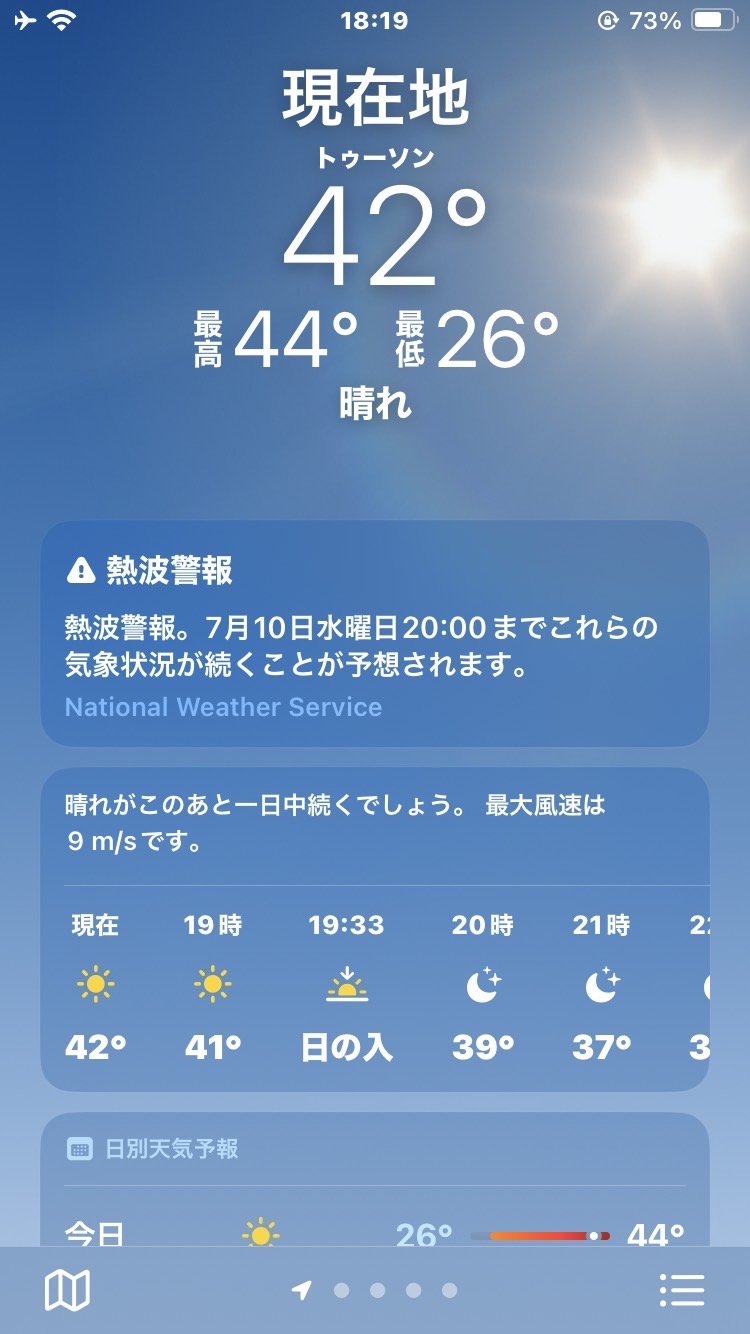Open the 日別天気予報 daily forecast card
750x1334 pixels.
374,1180
